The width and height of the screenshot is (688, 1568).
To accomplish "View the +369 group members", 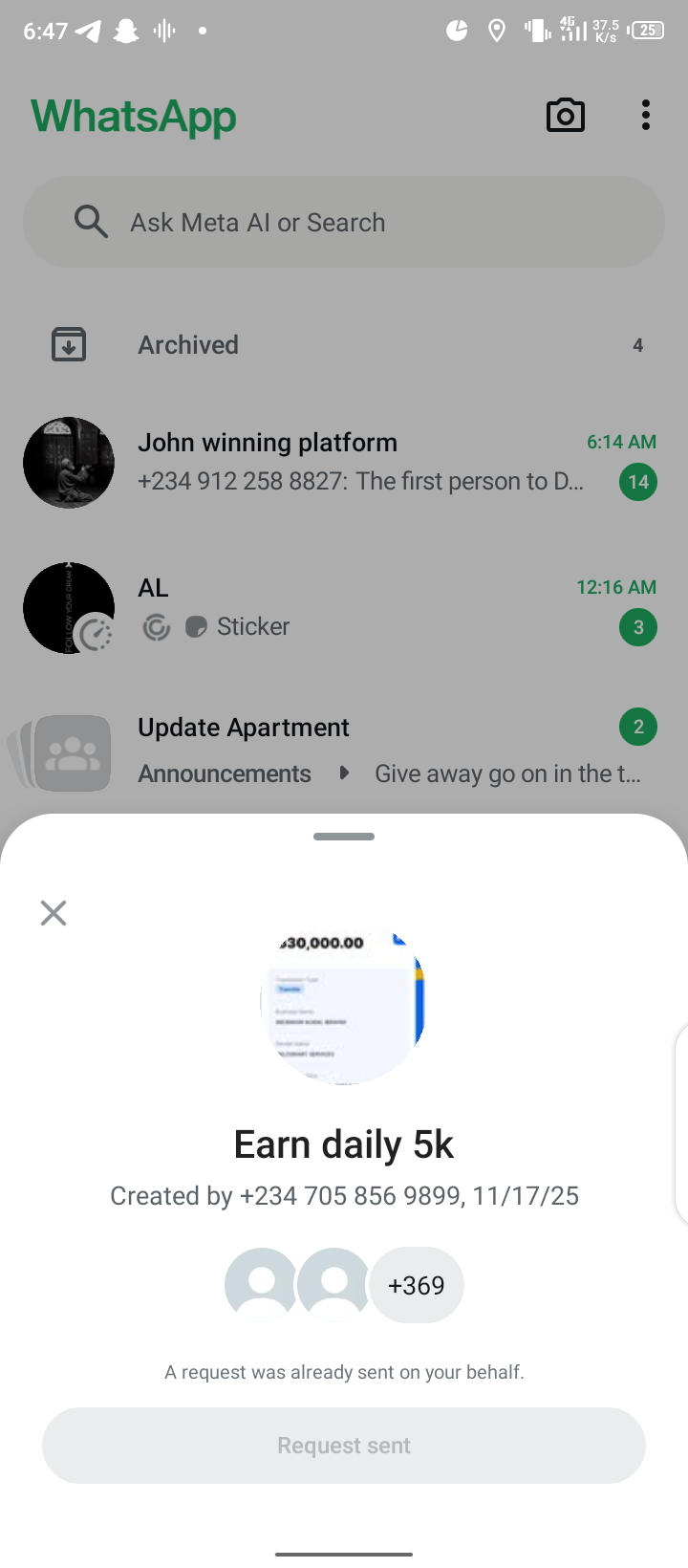I will (x=417, y=1285).
